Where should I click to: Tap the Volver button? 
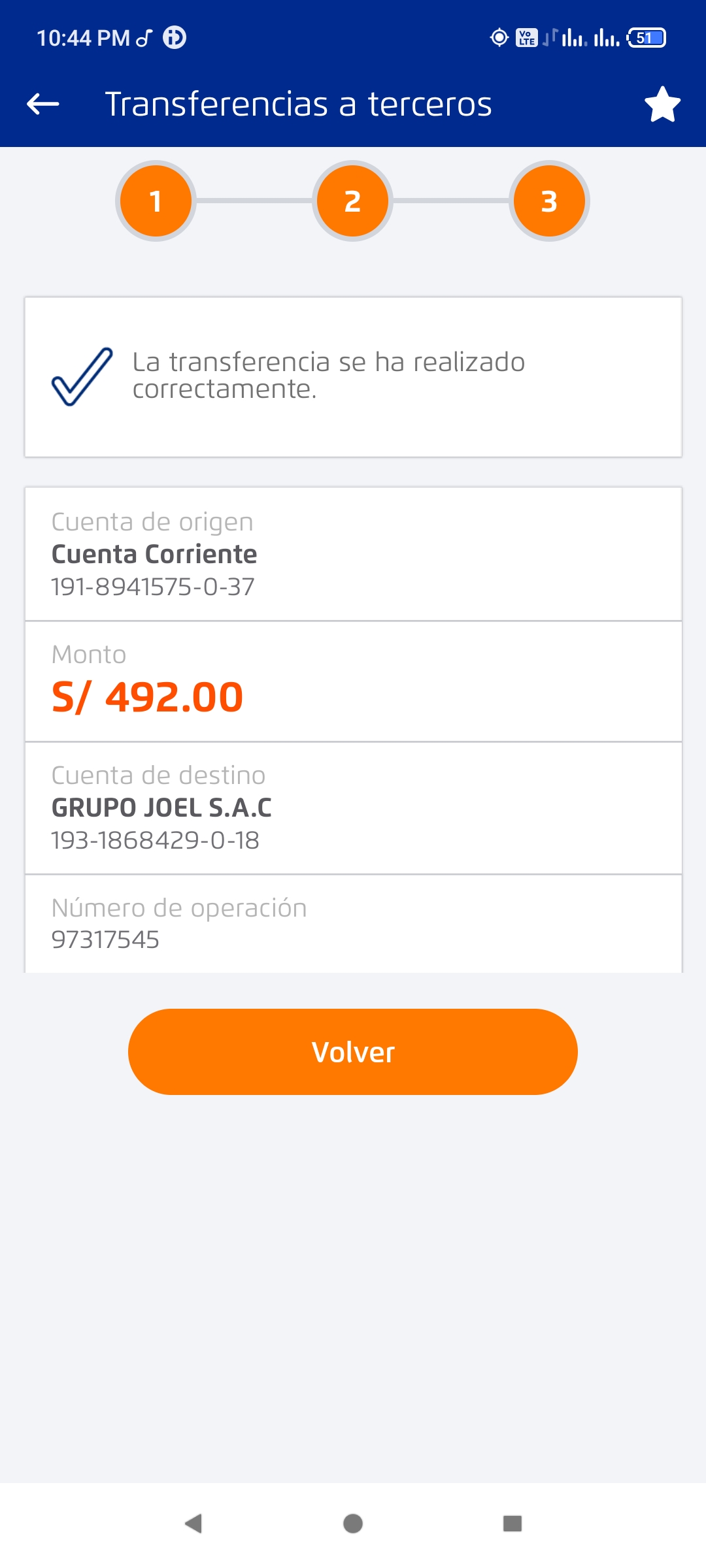tap(353, 1052)
